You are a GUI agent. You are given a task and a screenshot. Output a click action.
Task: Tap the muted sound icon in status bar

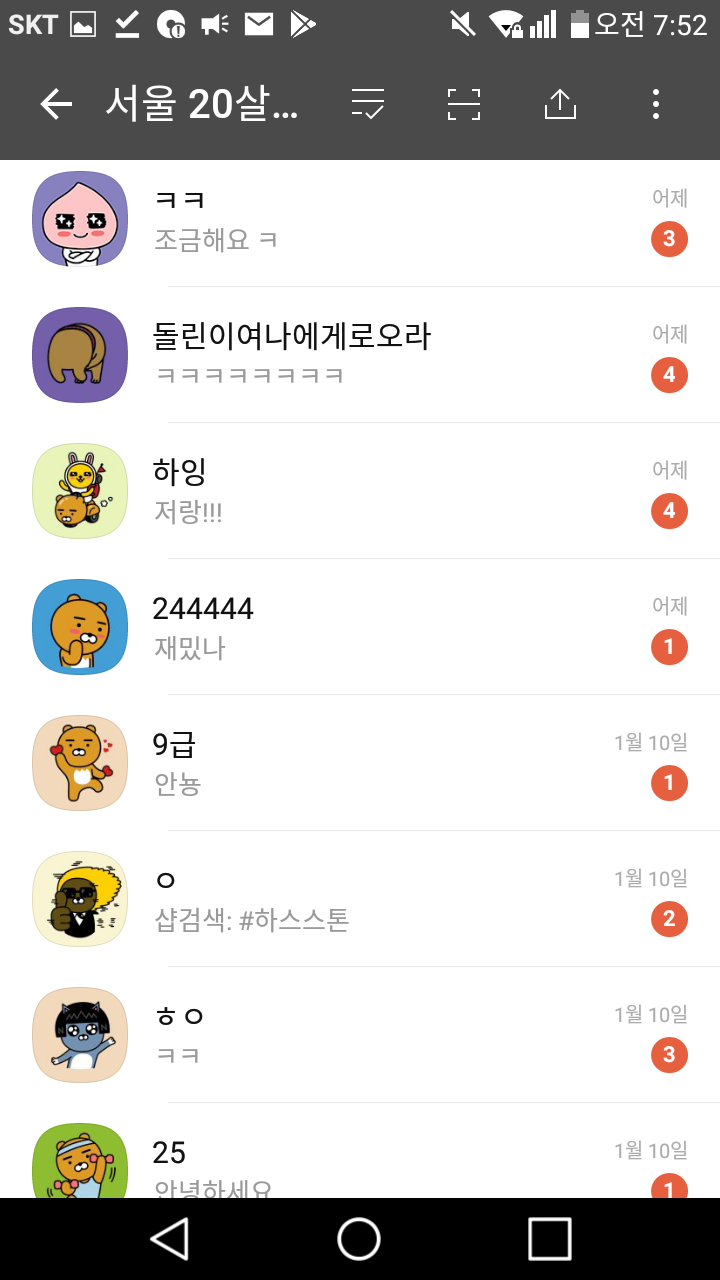462,24
